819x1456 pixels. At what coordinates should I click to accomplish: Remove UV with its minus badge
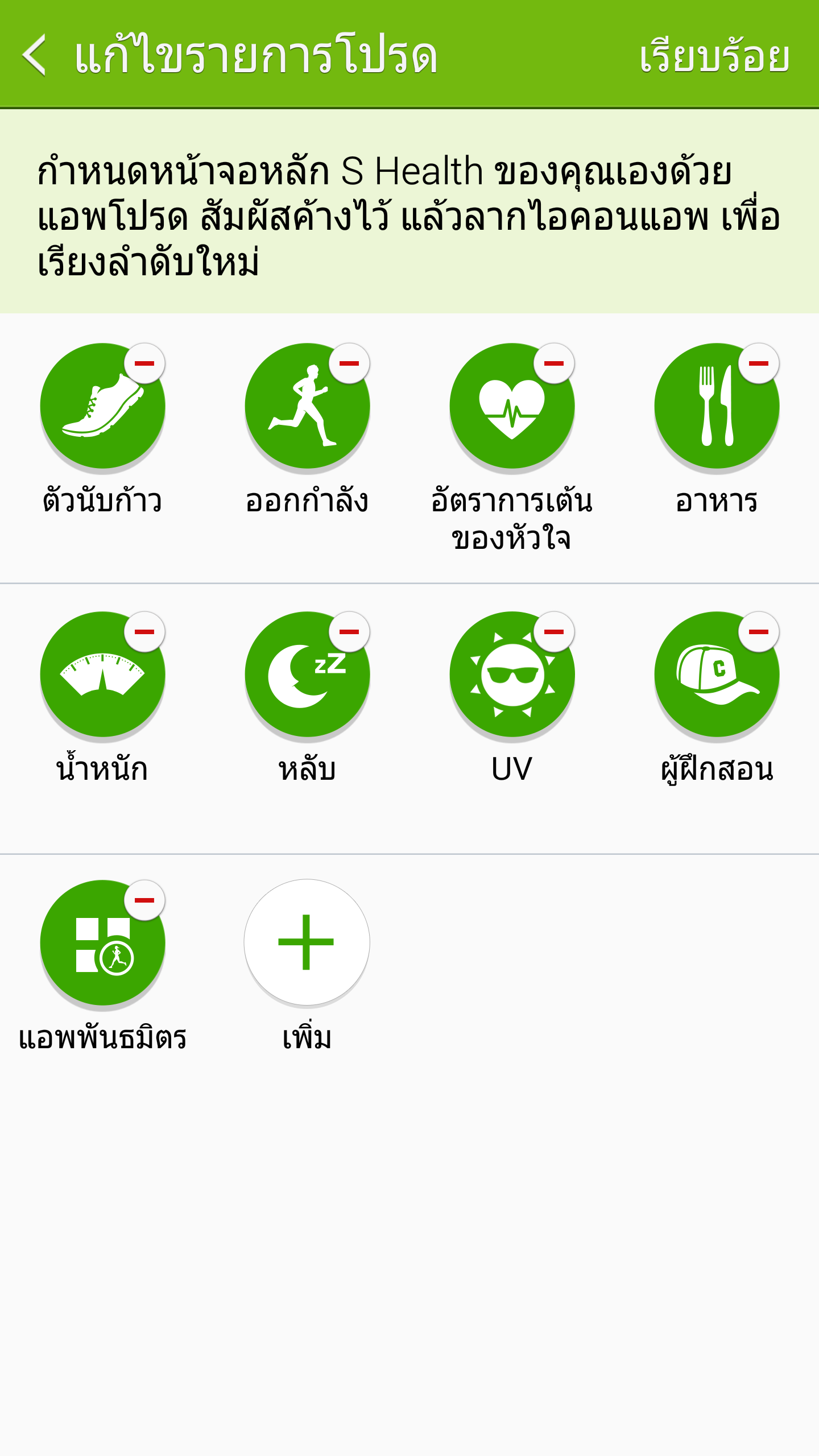(x=554, y=632)
